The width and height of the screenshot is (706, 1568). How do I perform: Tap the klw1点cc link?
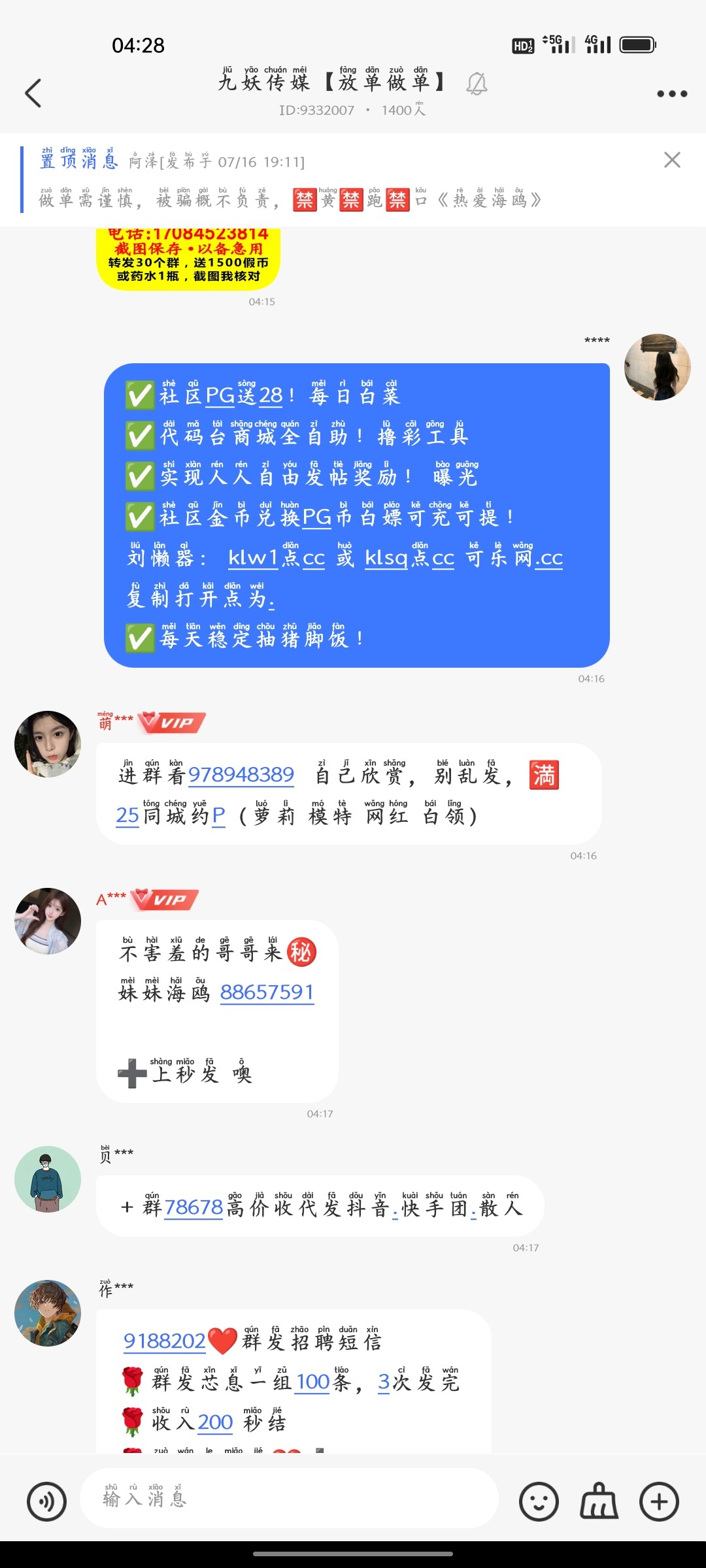point(277,559)
